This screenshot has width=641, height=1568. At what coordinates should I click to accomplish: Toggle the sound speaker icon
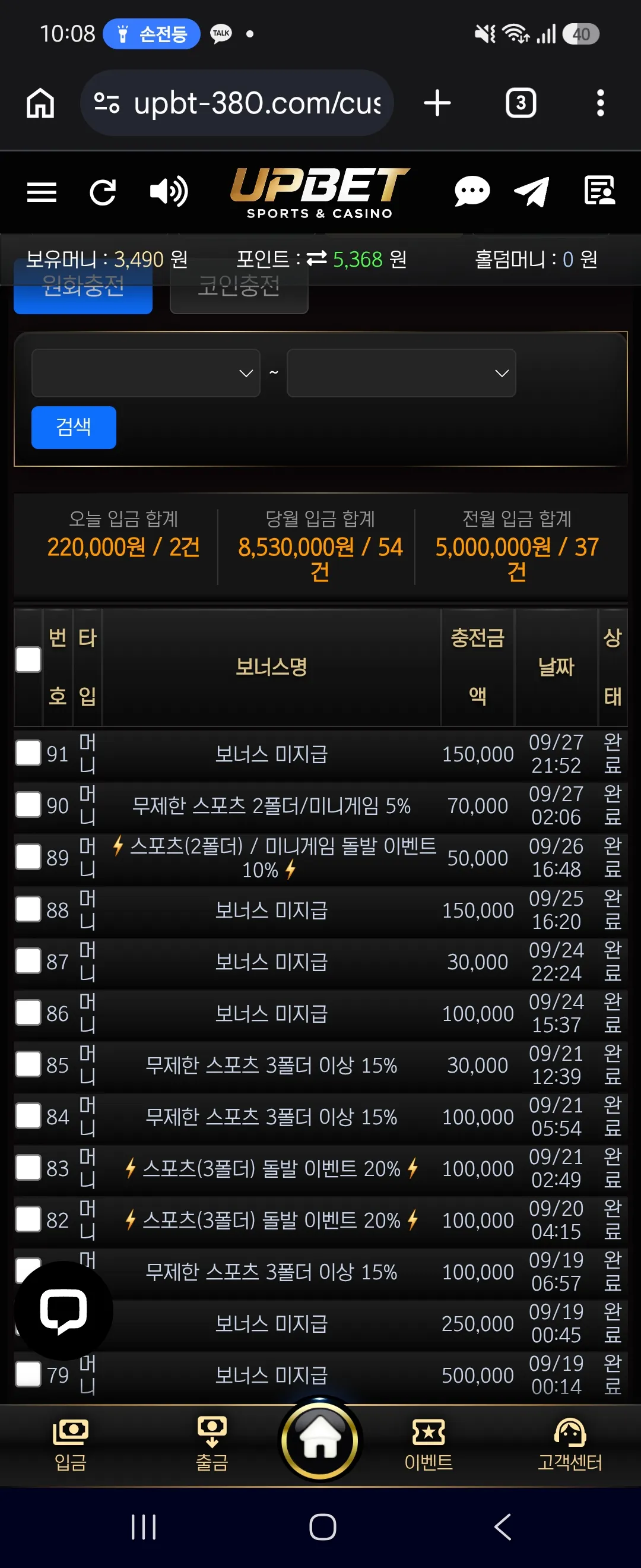tap(169, 192)
